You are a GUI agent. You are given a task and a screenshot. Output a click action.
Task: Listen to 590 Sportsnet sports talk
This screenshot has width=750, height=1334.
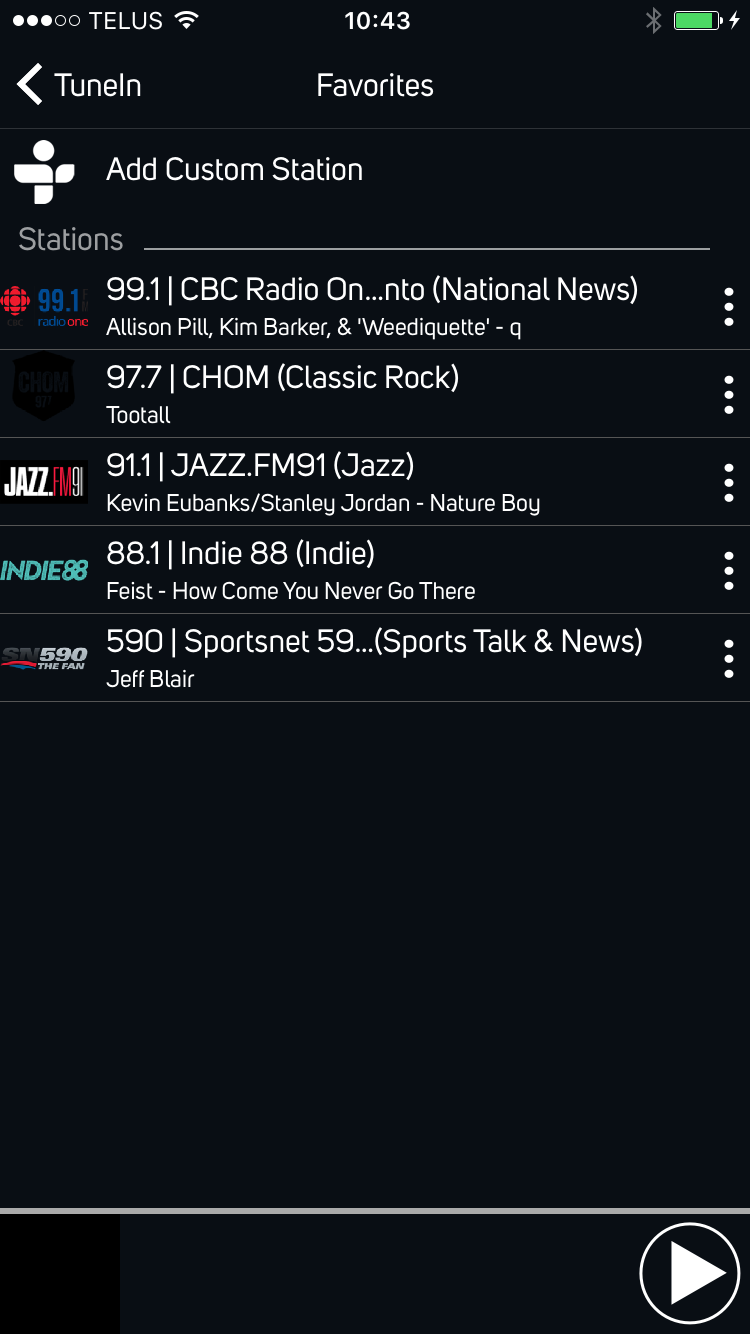click(374, 657)
